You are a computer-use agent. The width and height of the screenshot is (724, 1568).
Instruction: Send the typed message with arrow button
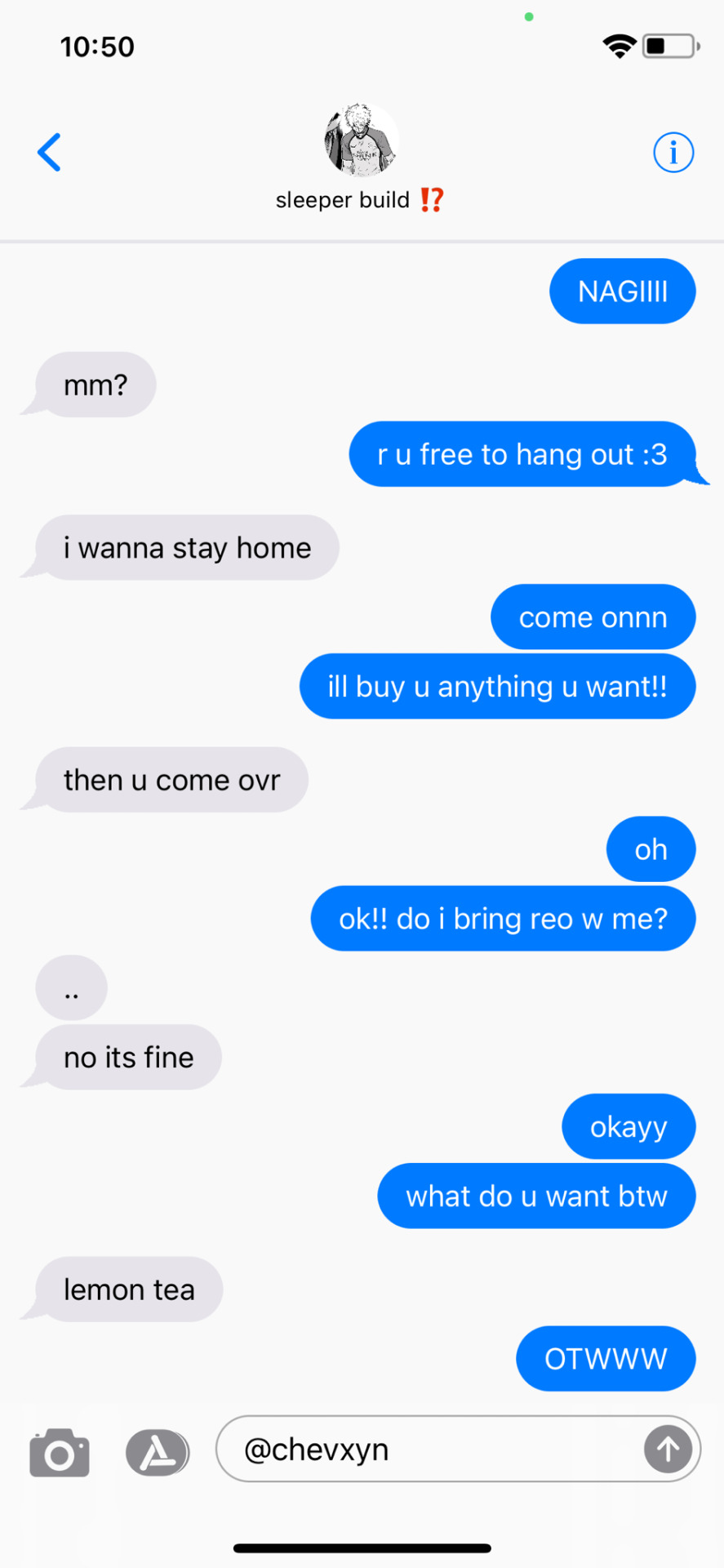click(x=668, y=1450)
